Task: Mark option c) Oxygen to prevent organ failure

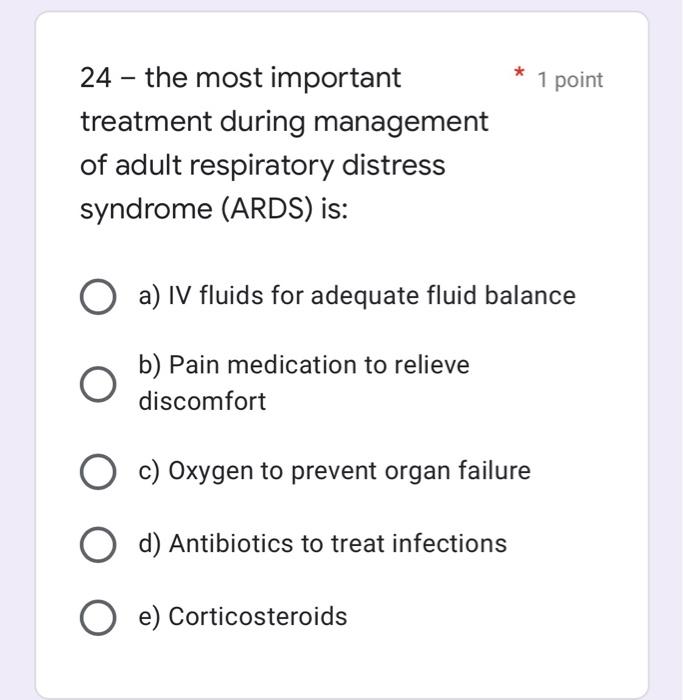Action: click(97, 472)
